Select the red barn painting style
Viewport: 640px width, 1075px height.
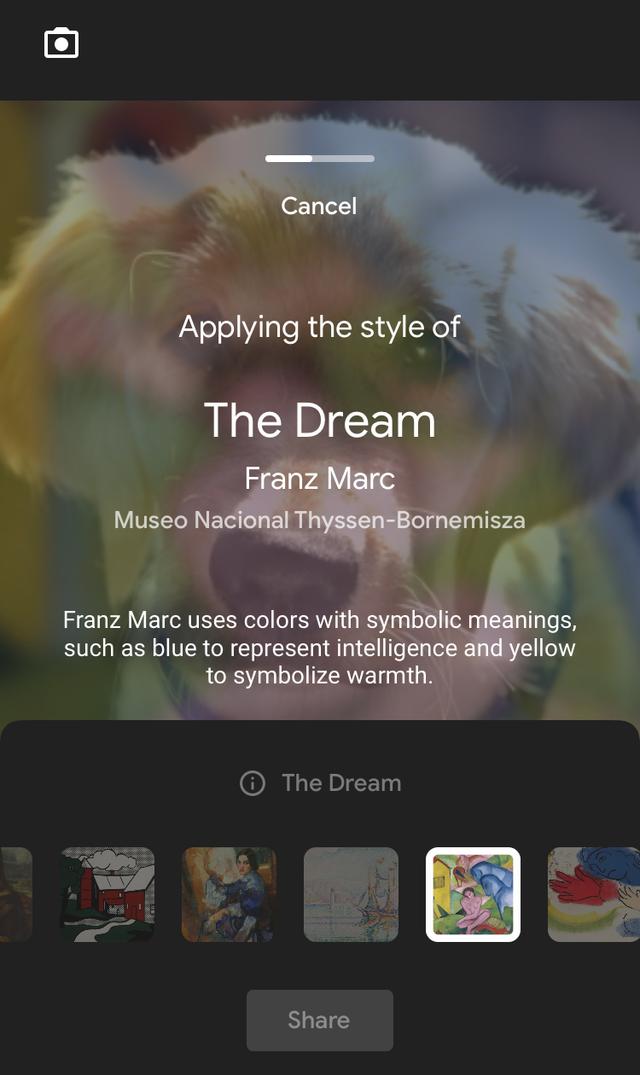coord(108,894)
